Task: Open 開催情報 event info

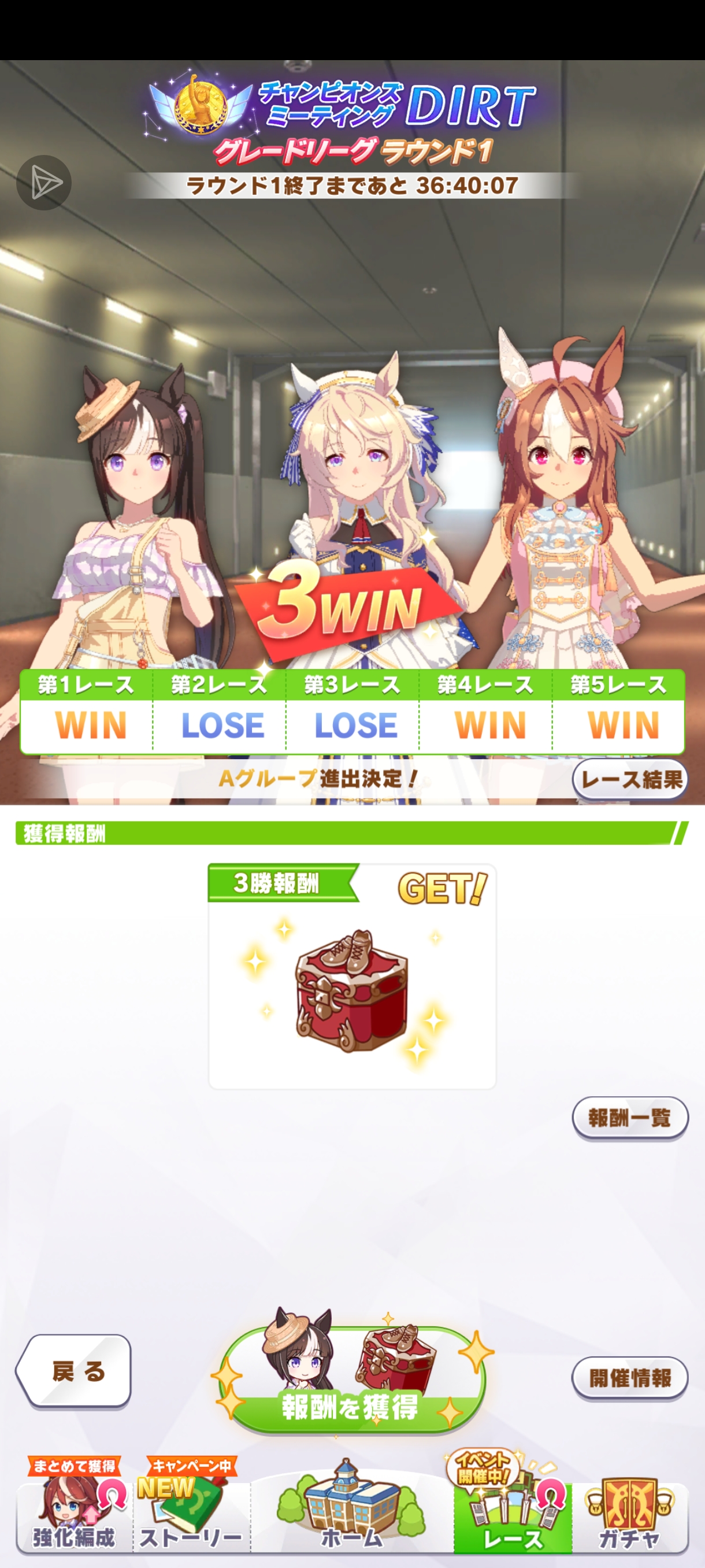Action: (629, 1377)
